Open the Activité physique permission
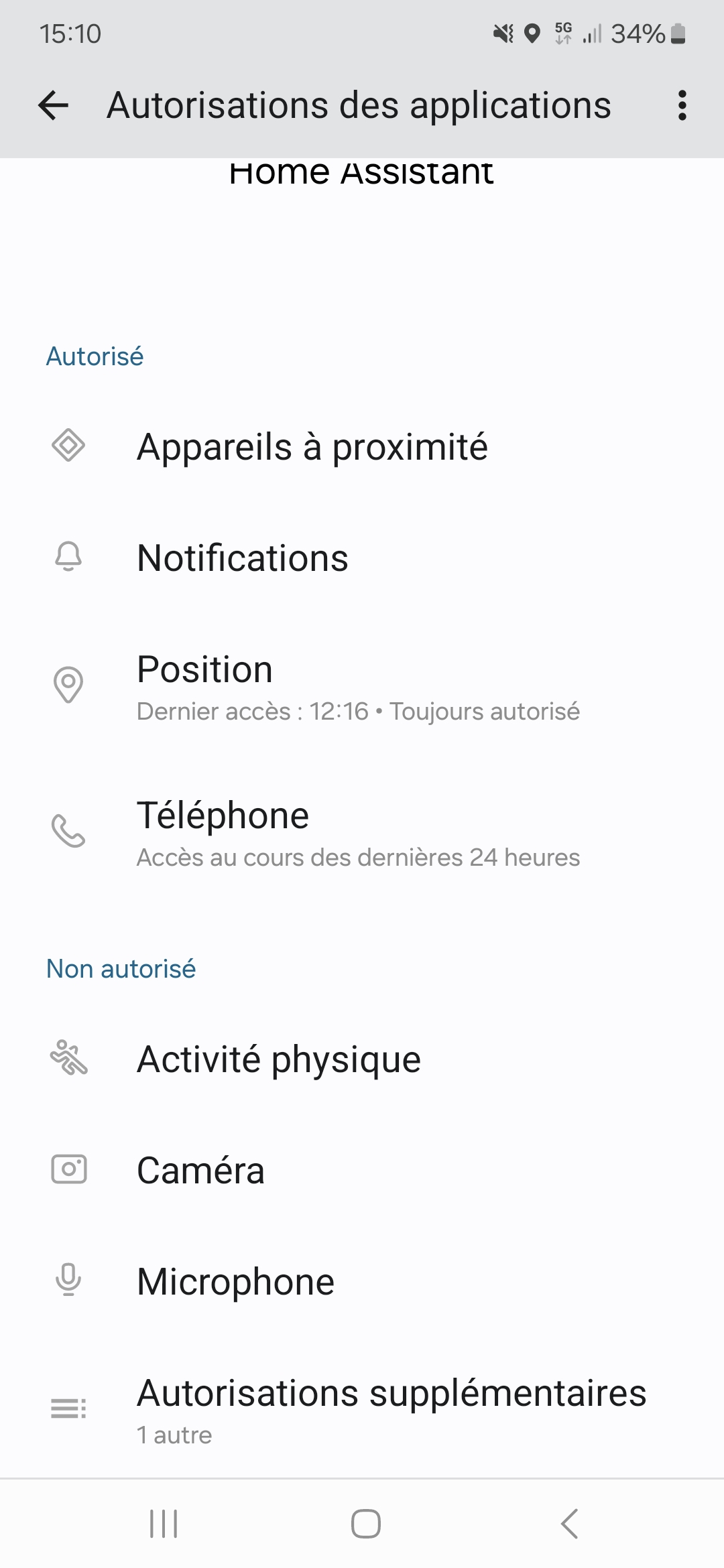The width and height of the screenshot is (724, 1568). click(x=362, y=1059)
